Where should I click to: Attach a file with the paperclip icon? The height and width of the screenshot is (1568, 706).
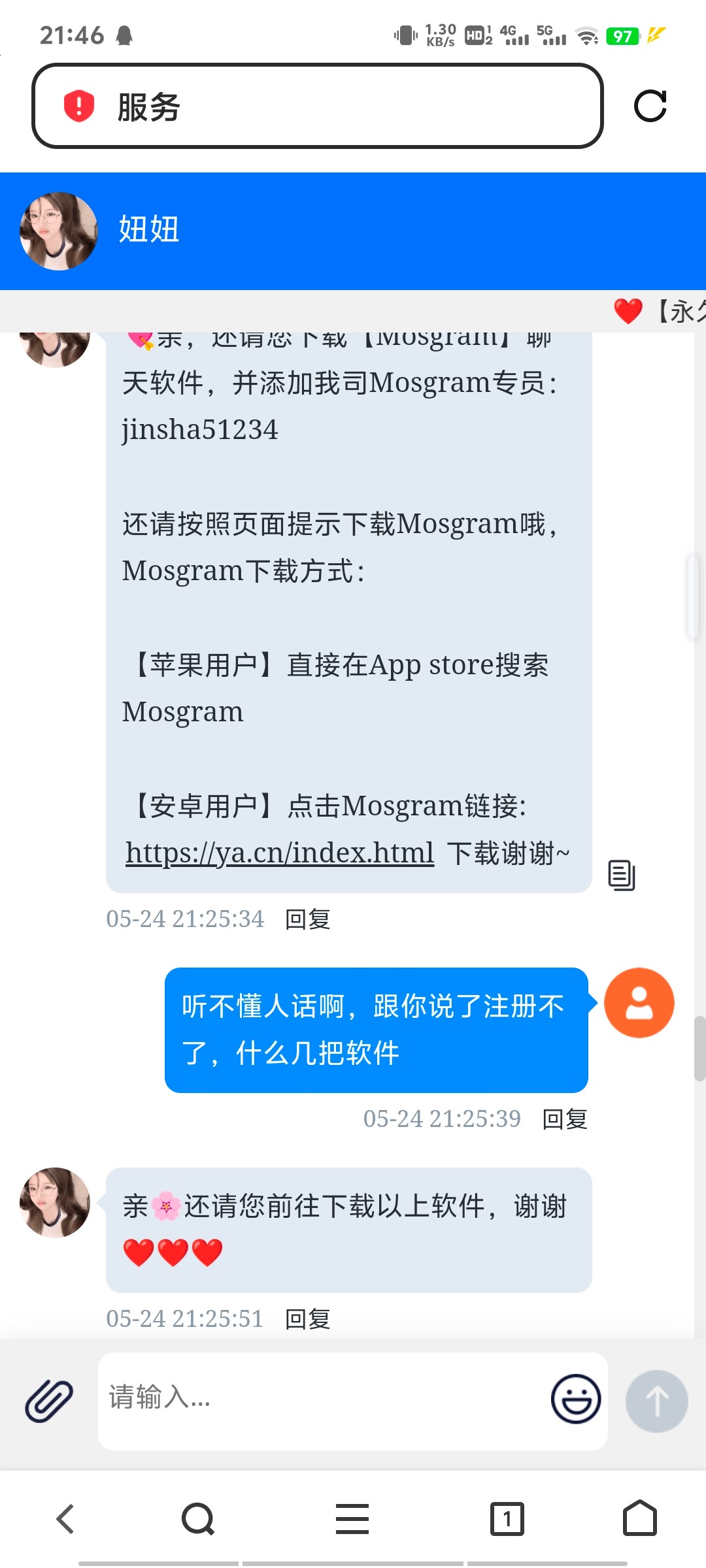[x=49, y=1401]
